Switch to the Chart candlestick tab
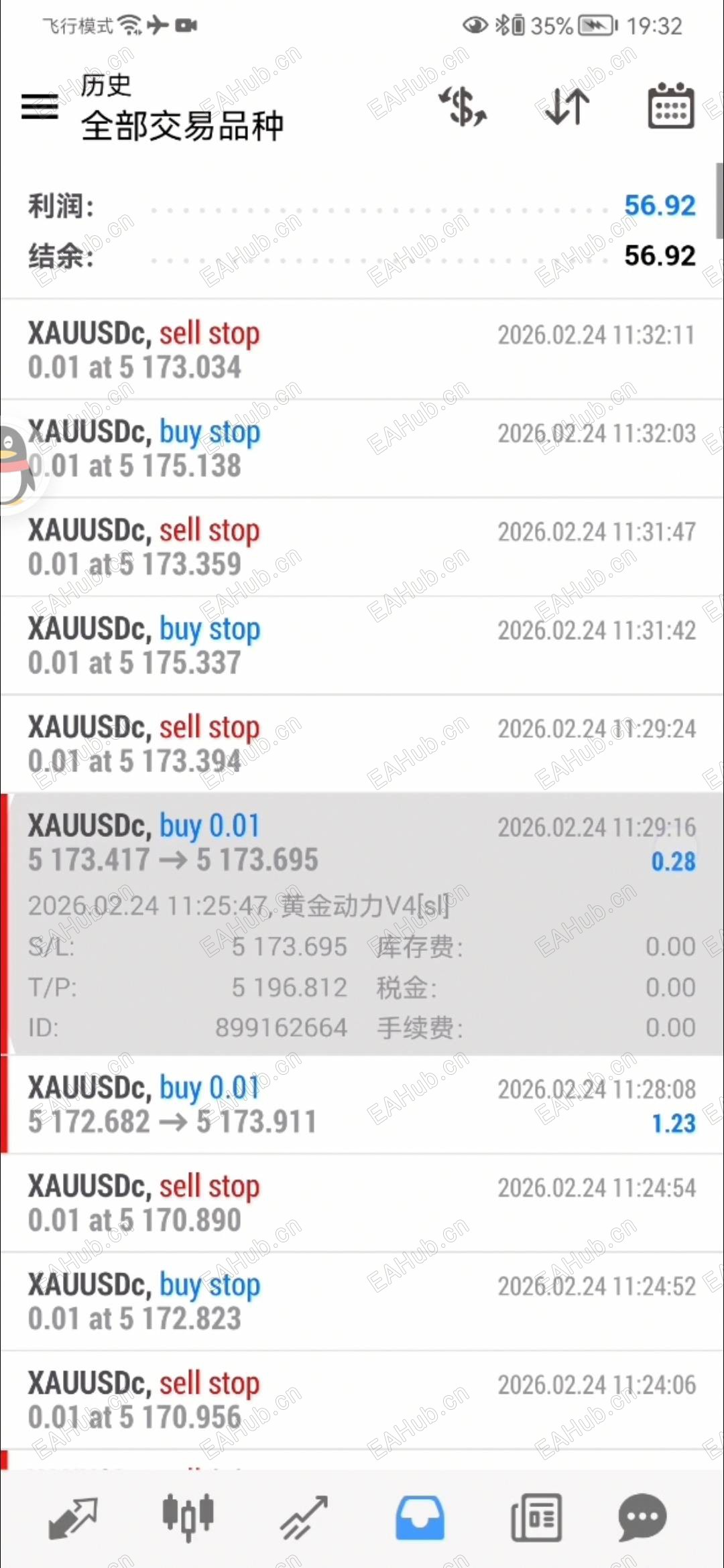This screenshot has height=1568, width=724. coord(188,1517)
